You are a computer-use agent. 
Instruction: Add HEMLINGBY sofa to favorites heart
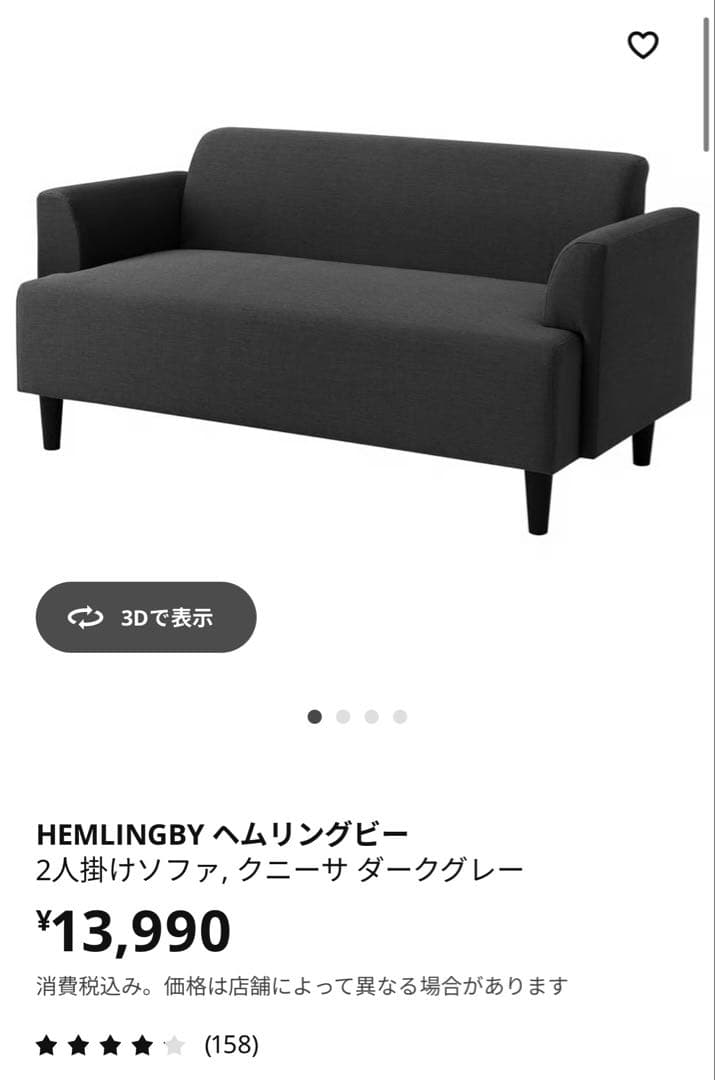tap(643, 45)
